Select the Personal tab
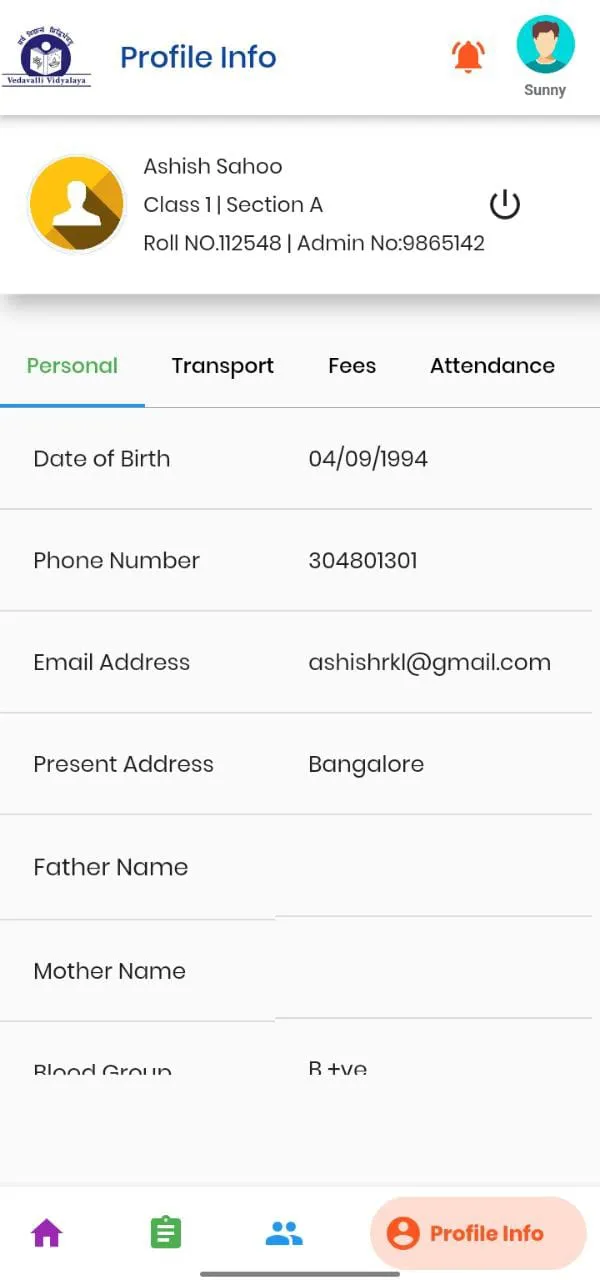The image size is (600, 1280). [72, 366]
